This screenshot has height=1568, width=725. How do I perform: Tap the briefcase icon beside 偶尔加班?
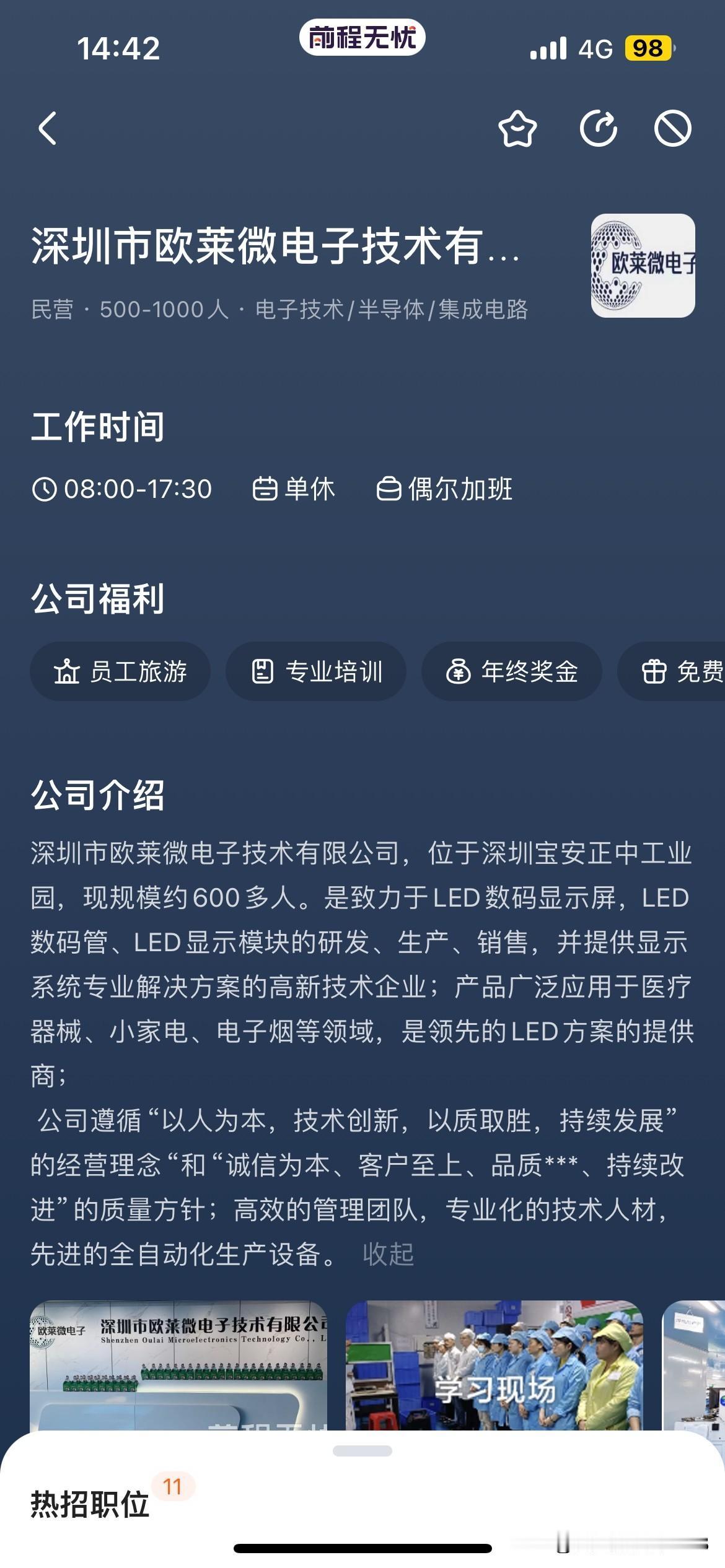[390, 489]
